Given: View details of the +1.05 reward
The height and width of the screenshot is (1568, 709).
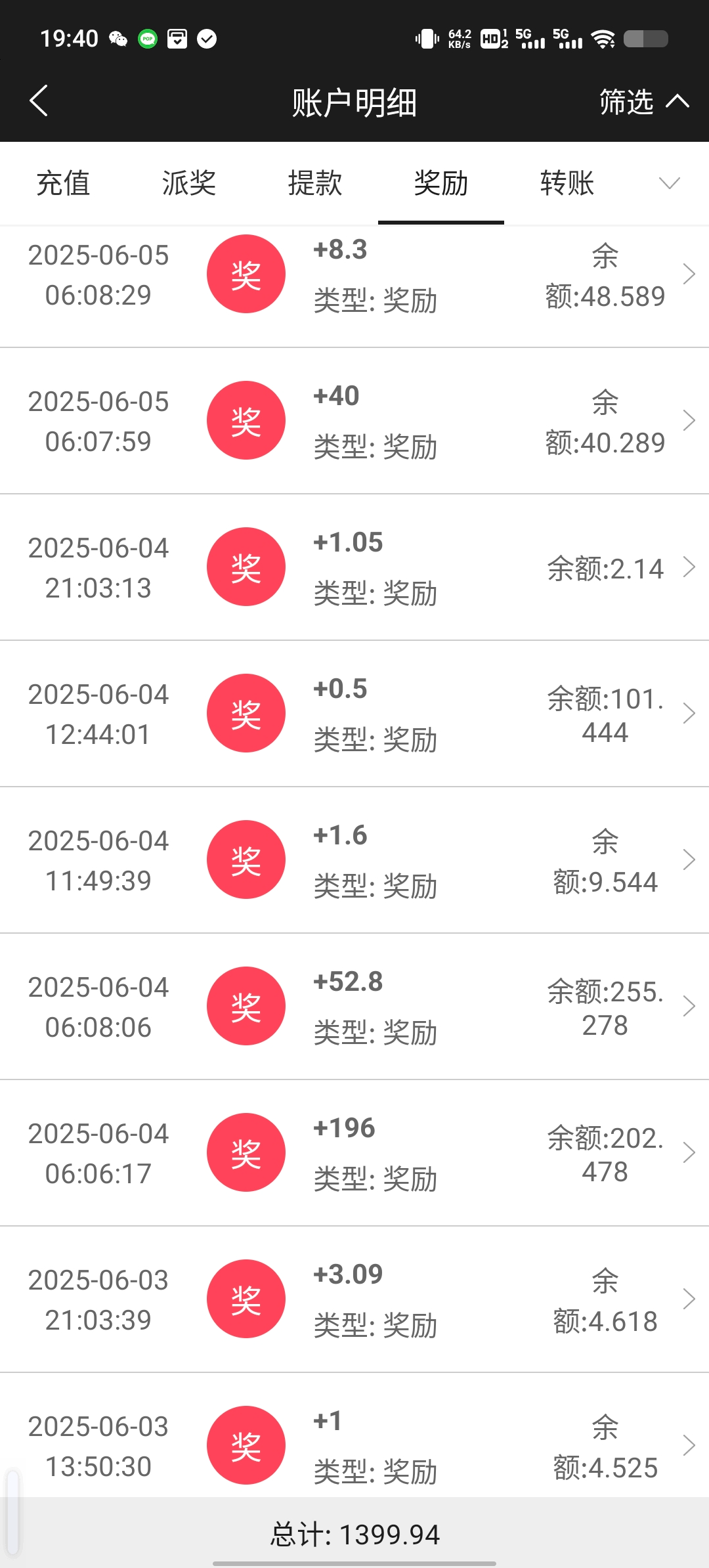Looking at the screenshot, I should coord(354,567).
